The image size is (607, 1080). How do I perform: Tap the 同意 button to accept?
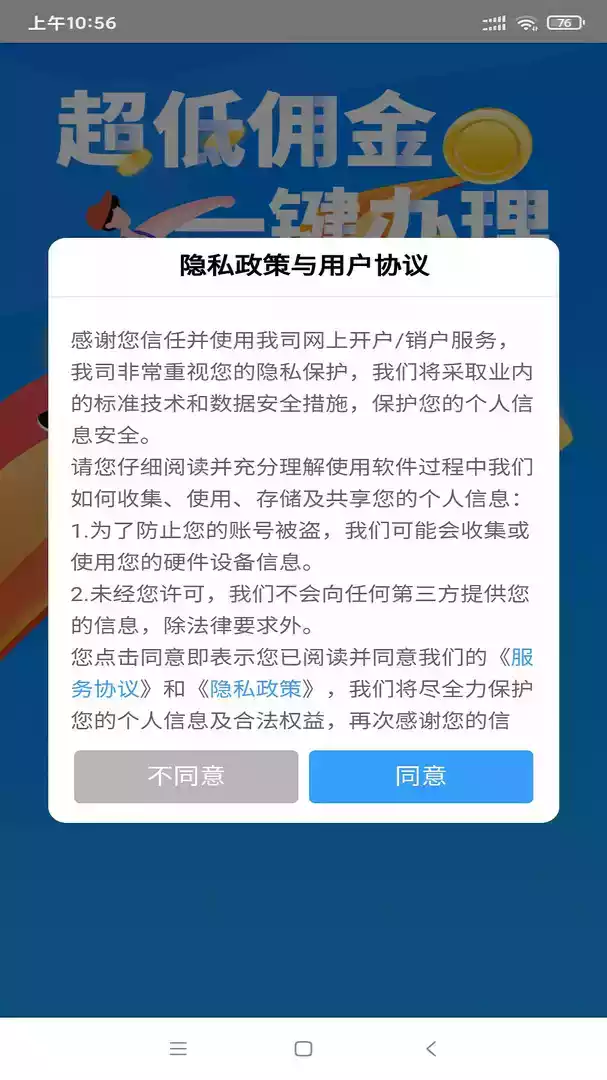pos(420,776)
